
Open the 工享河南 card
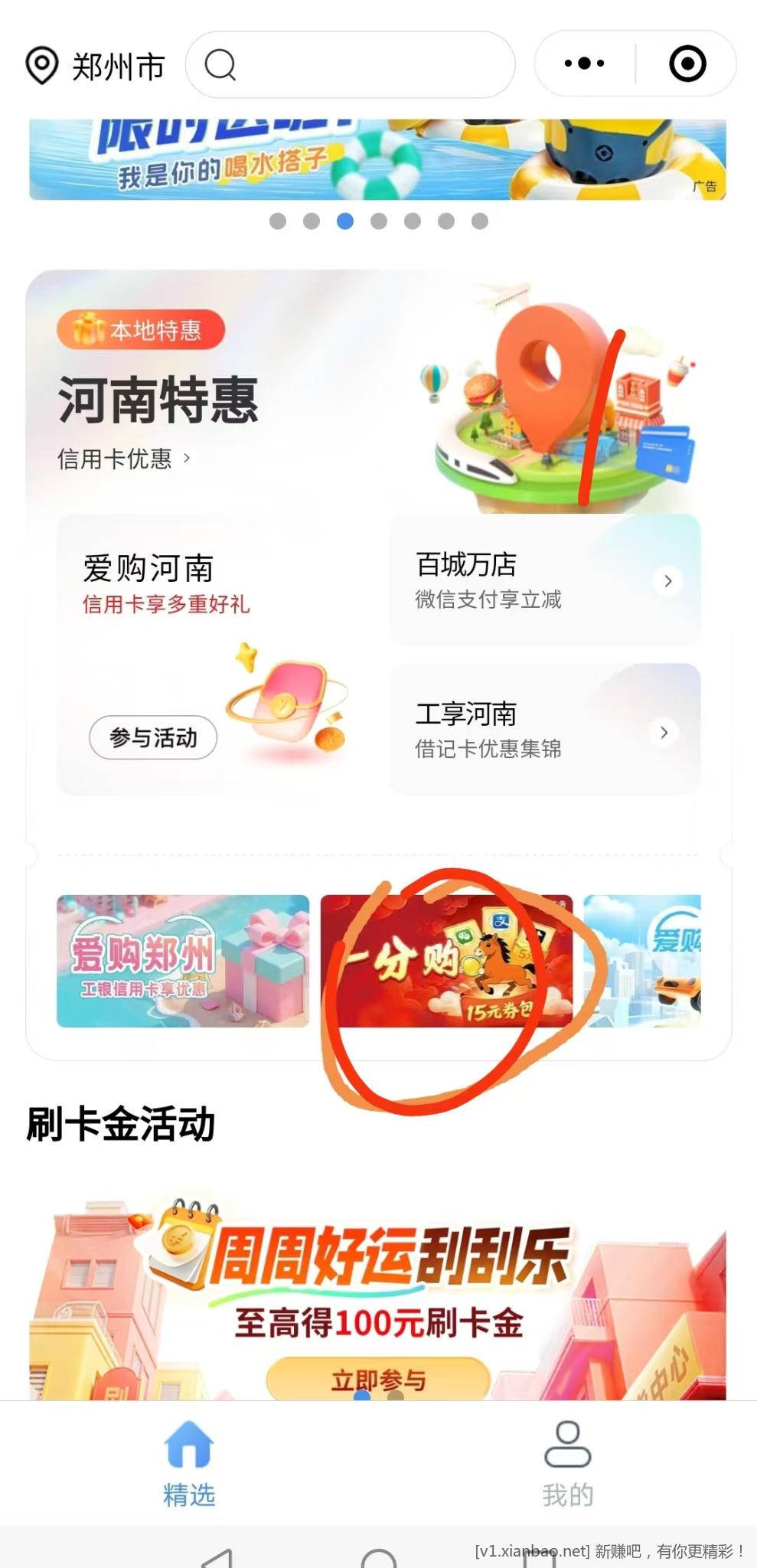tap(545, 730)
